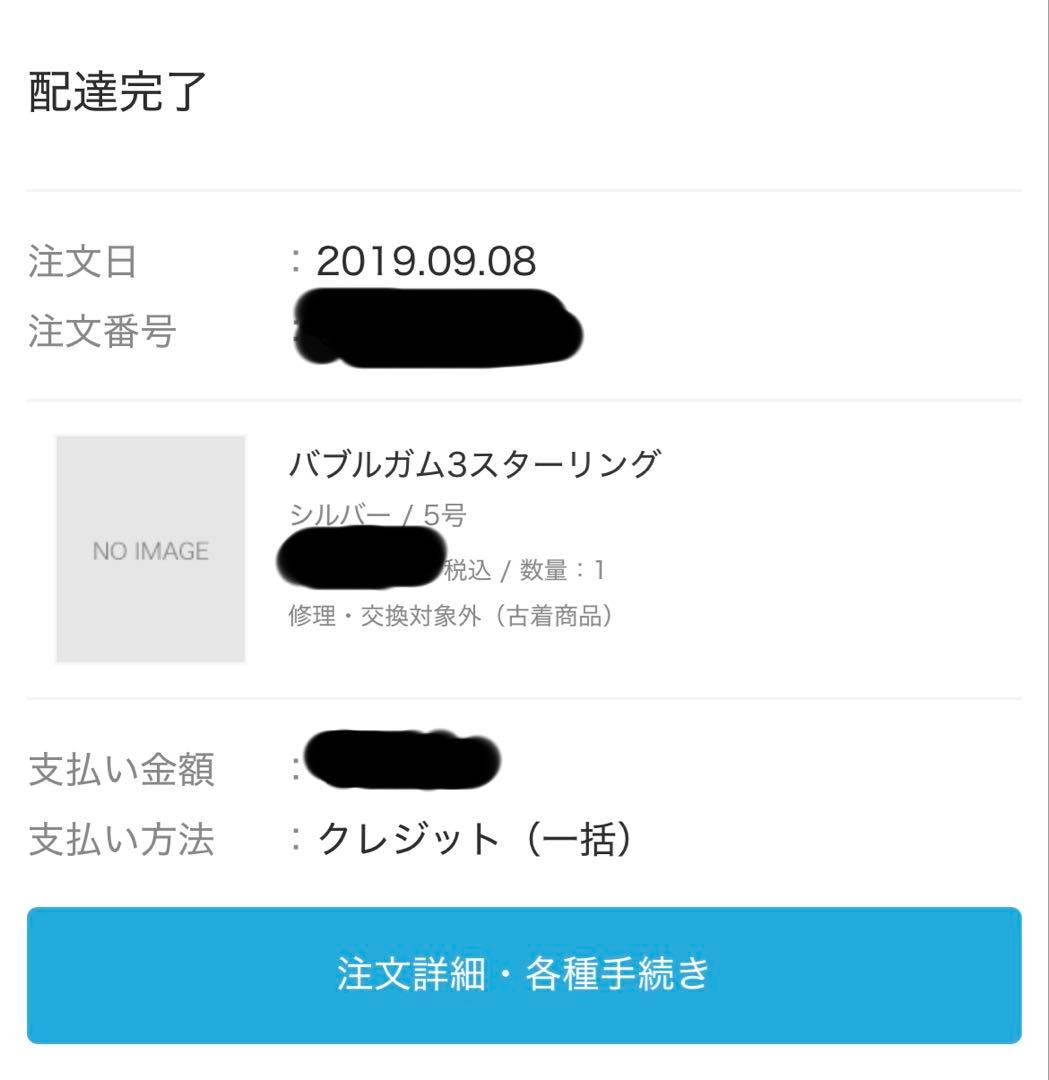
Task: Open the バブルガム3スターリング product item
Action: [x=474, y=465]
